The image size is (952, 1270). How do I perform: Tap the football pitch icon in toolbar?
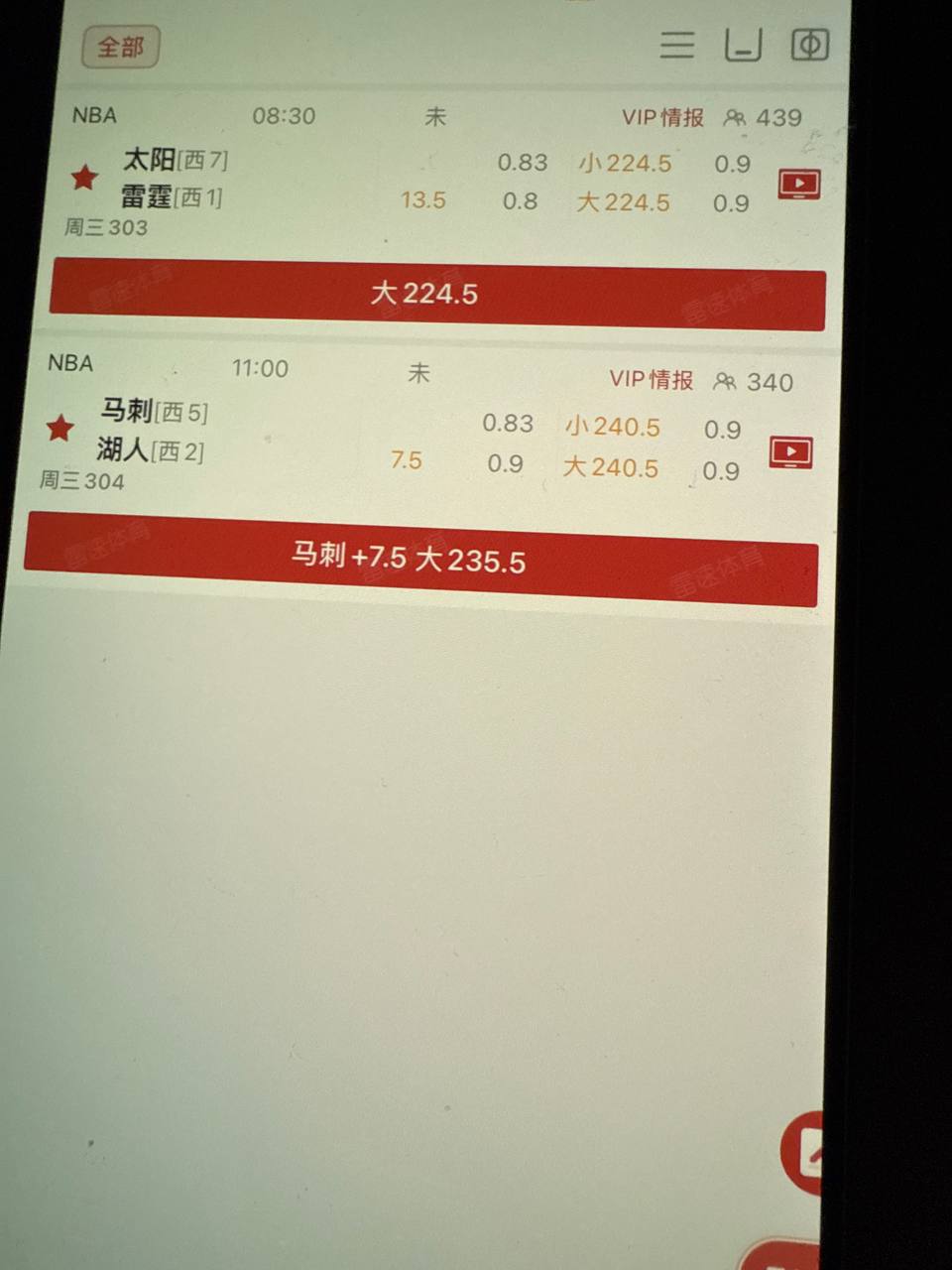click(809, 45)
